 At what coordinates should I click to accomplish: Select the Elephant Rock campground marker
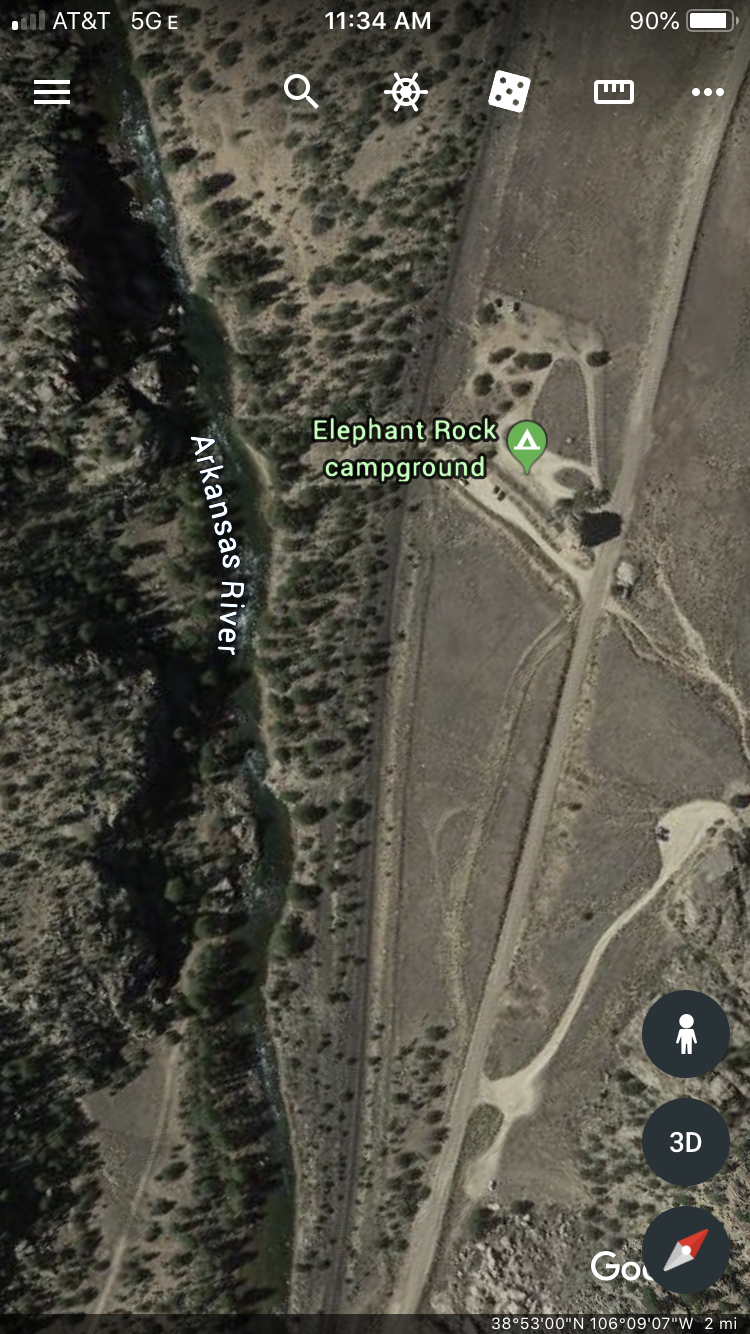527,444
